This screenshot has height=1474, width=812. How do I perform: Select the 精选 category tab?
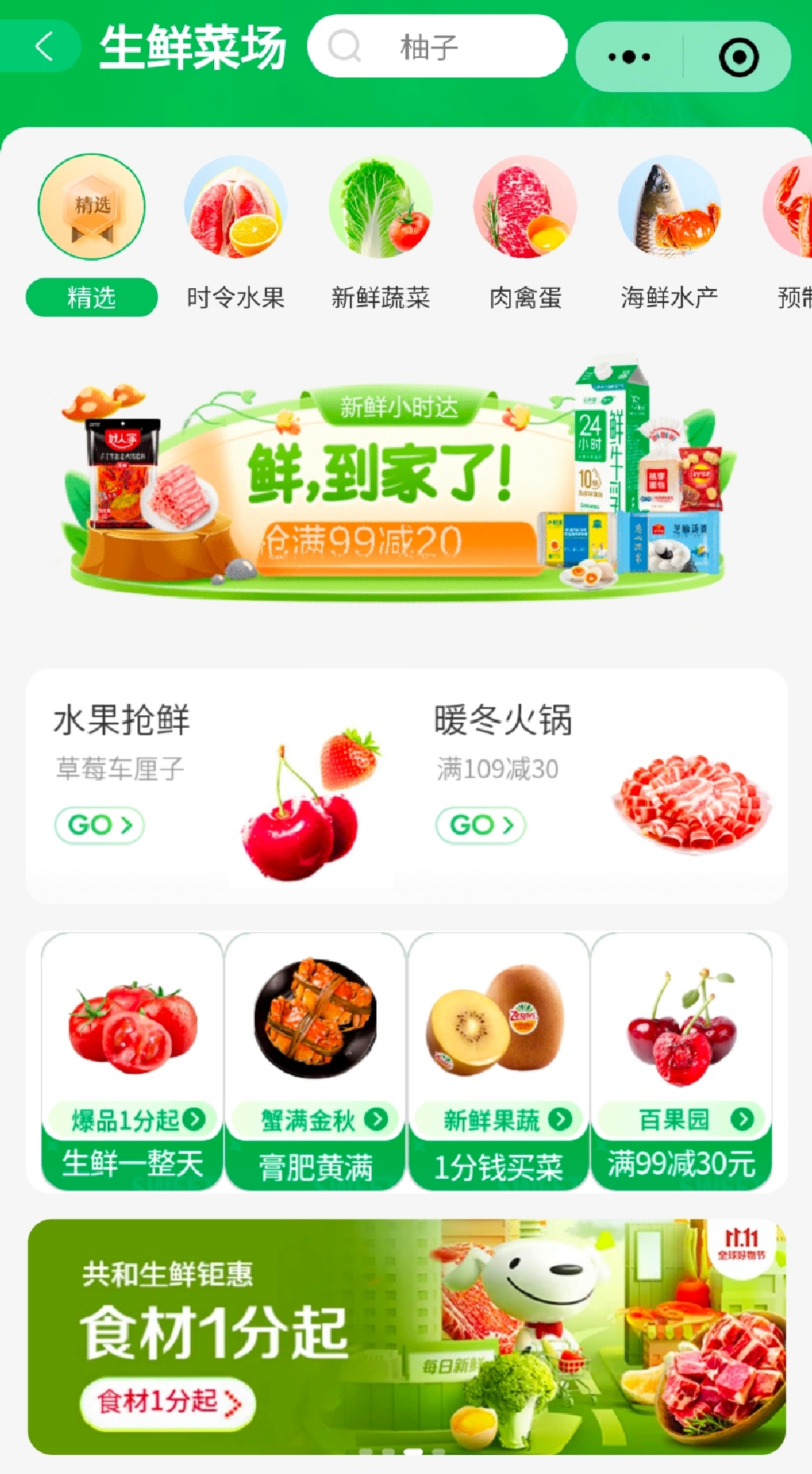92,233
